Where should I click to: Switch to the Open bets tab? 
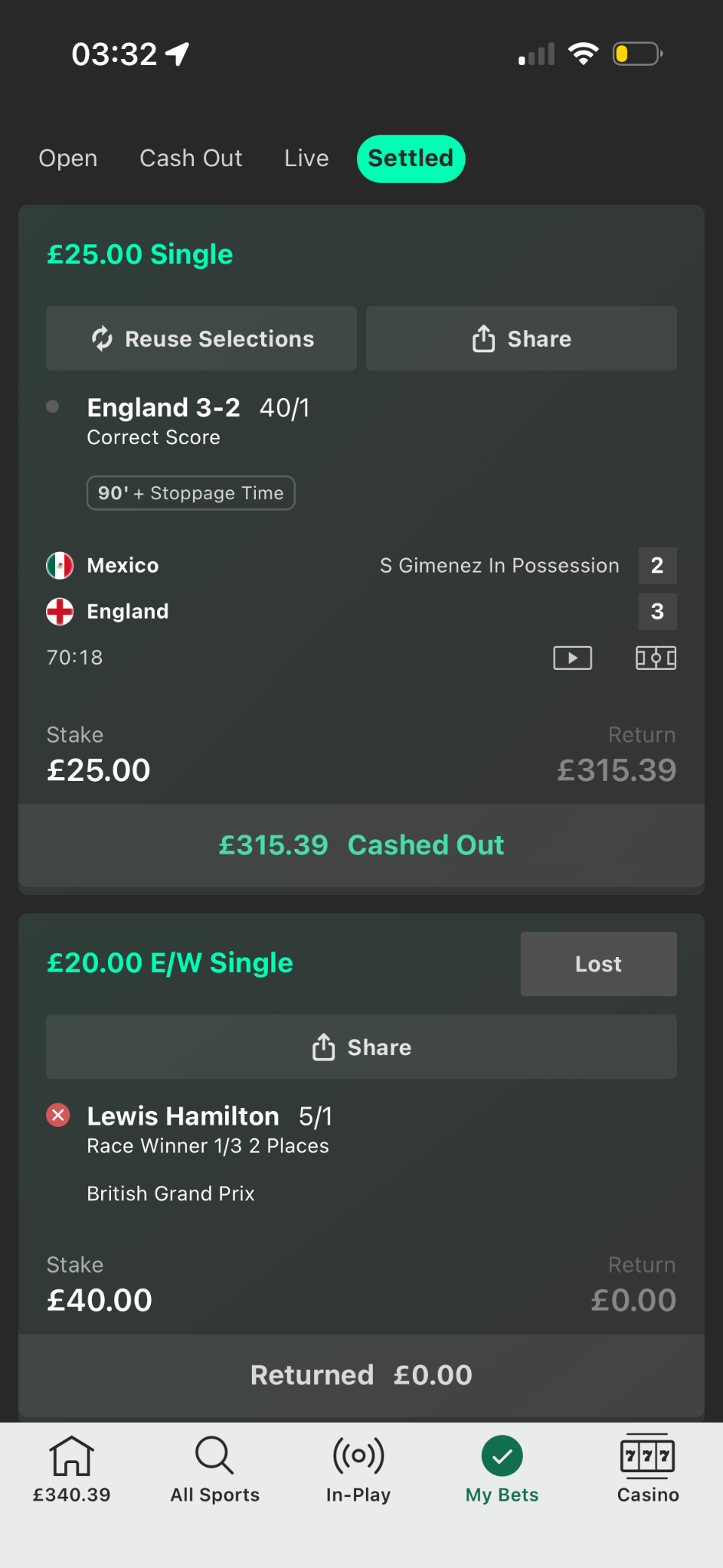(x=68, y=158)
